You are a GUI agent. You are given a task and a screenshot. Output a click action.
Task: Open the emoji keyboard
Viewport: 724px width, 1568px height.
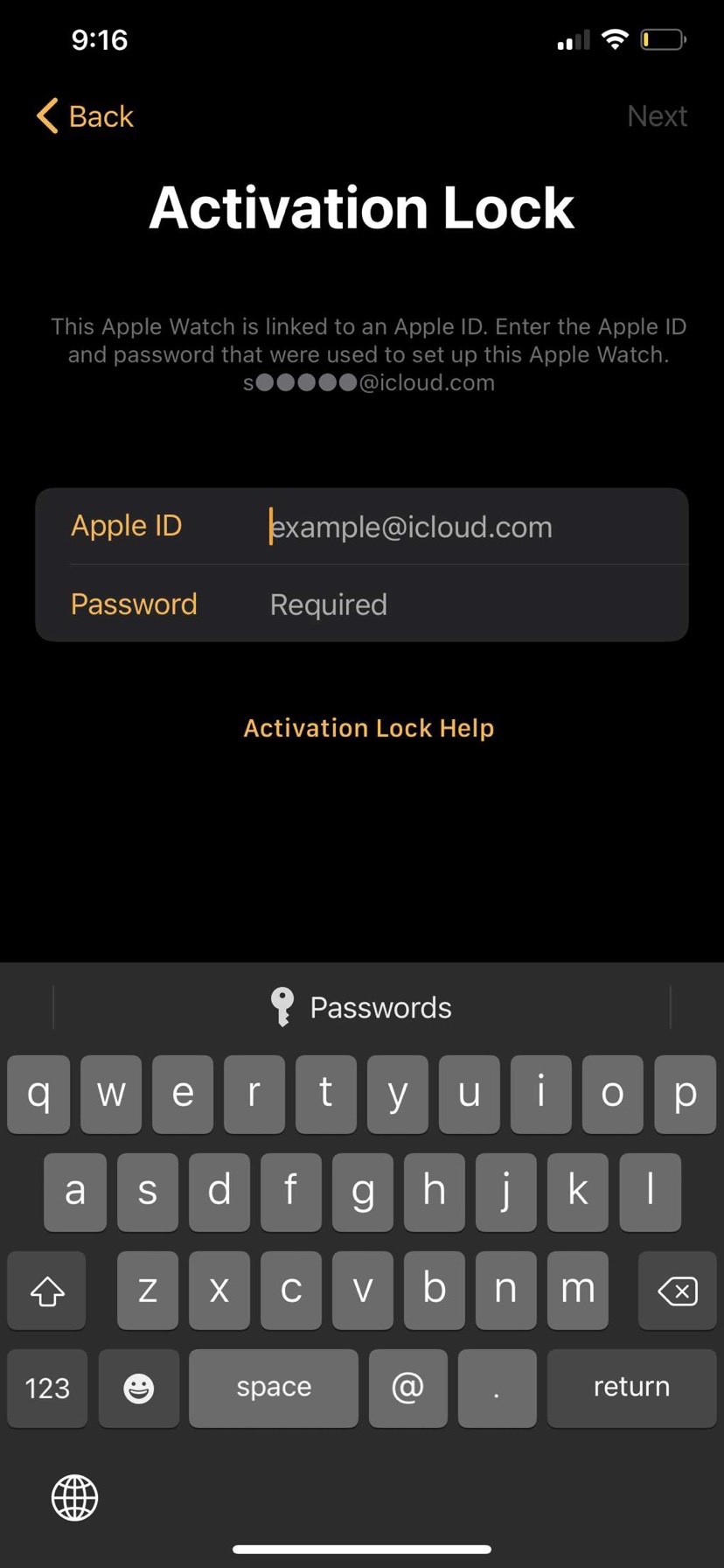pos(138,1387)
